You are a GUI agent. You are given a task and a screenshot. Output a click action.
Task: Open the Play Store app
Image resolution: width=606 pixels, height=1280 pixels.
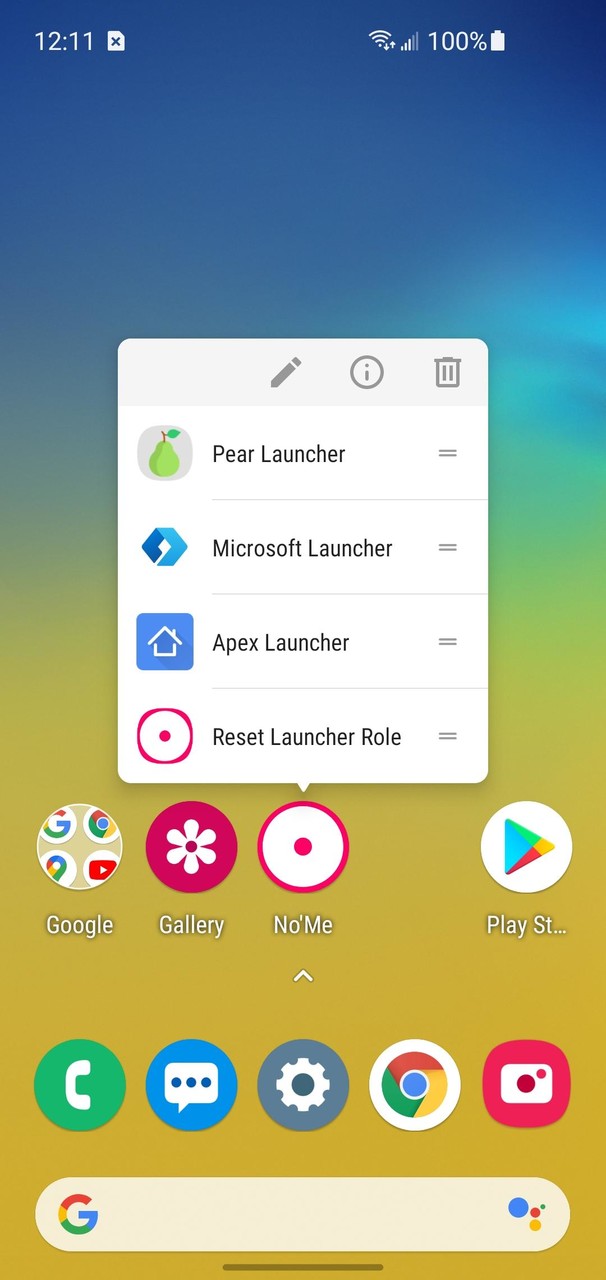pos(526,847)
